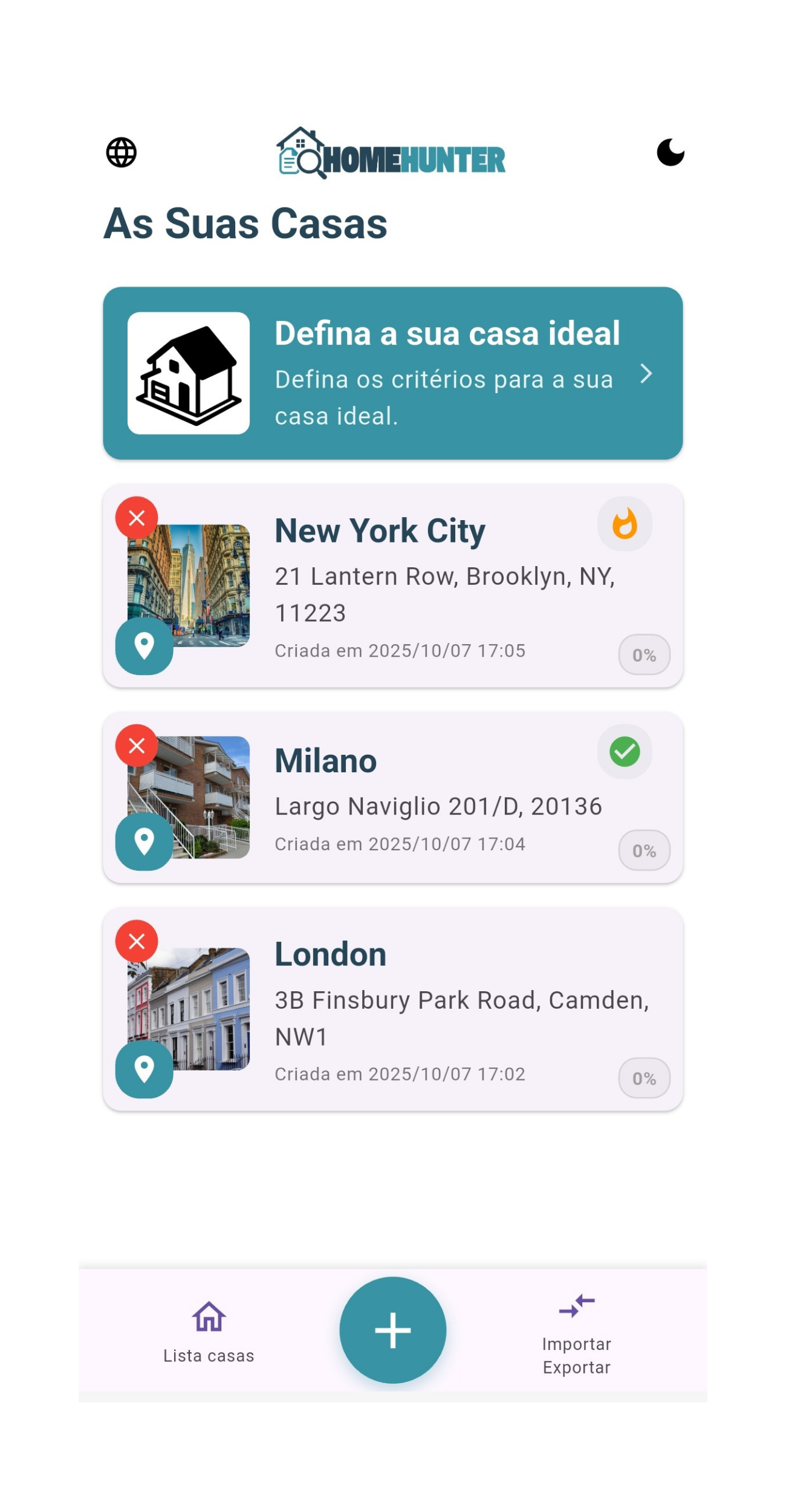786x1512 pixels.
Task: Delete the New York City house
Action: (137, 517)
